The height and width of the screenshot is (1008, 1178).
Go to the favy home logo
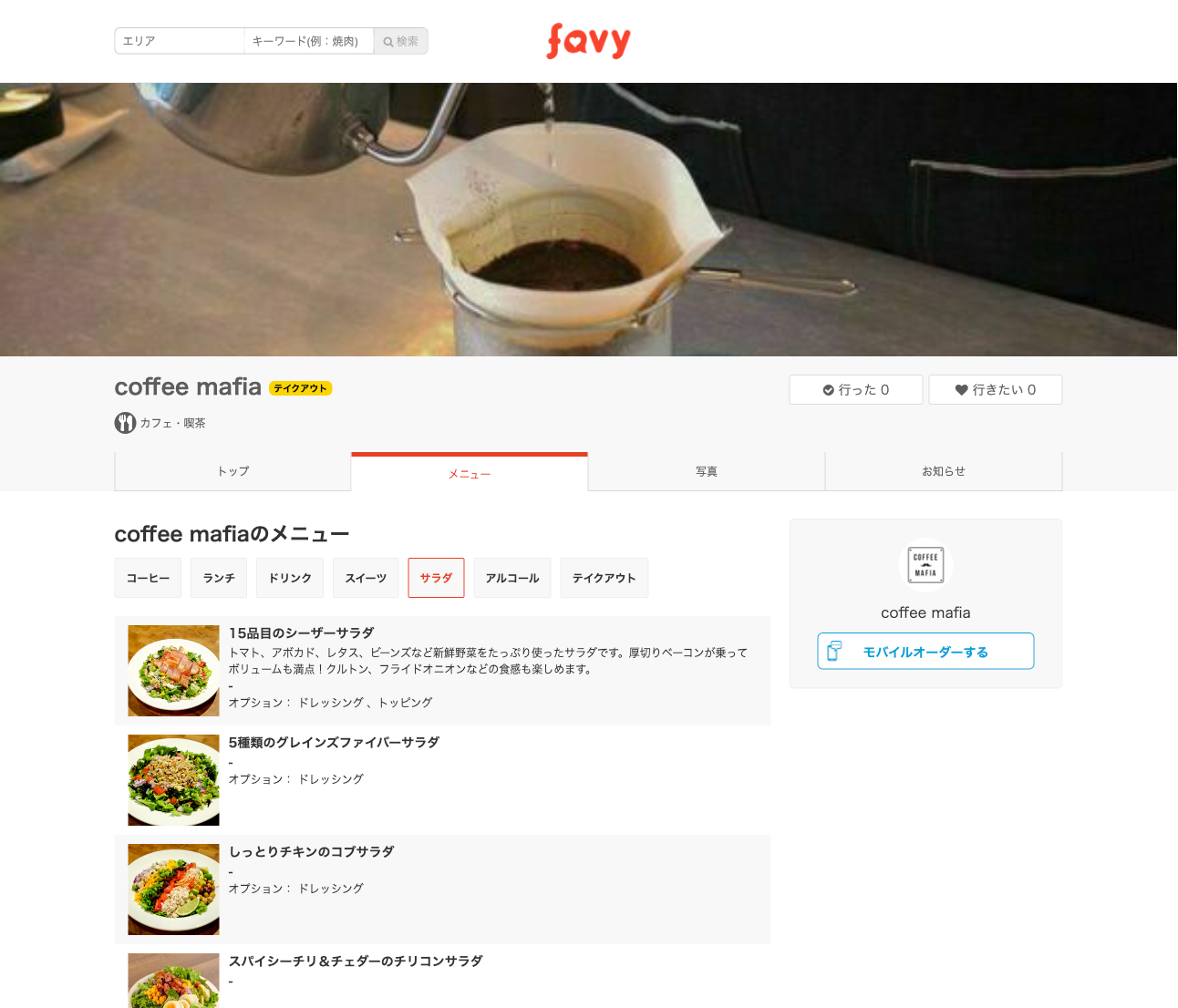(x=588, y=41)
